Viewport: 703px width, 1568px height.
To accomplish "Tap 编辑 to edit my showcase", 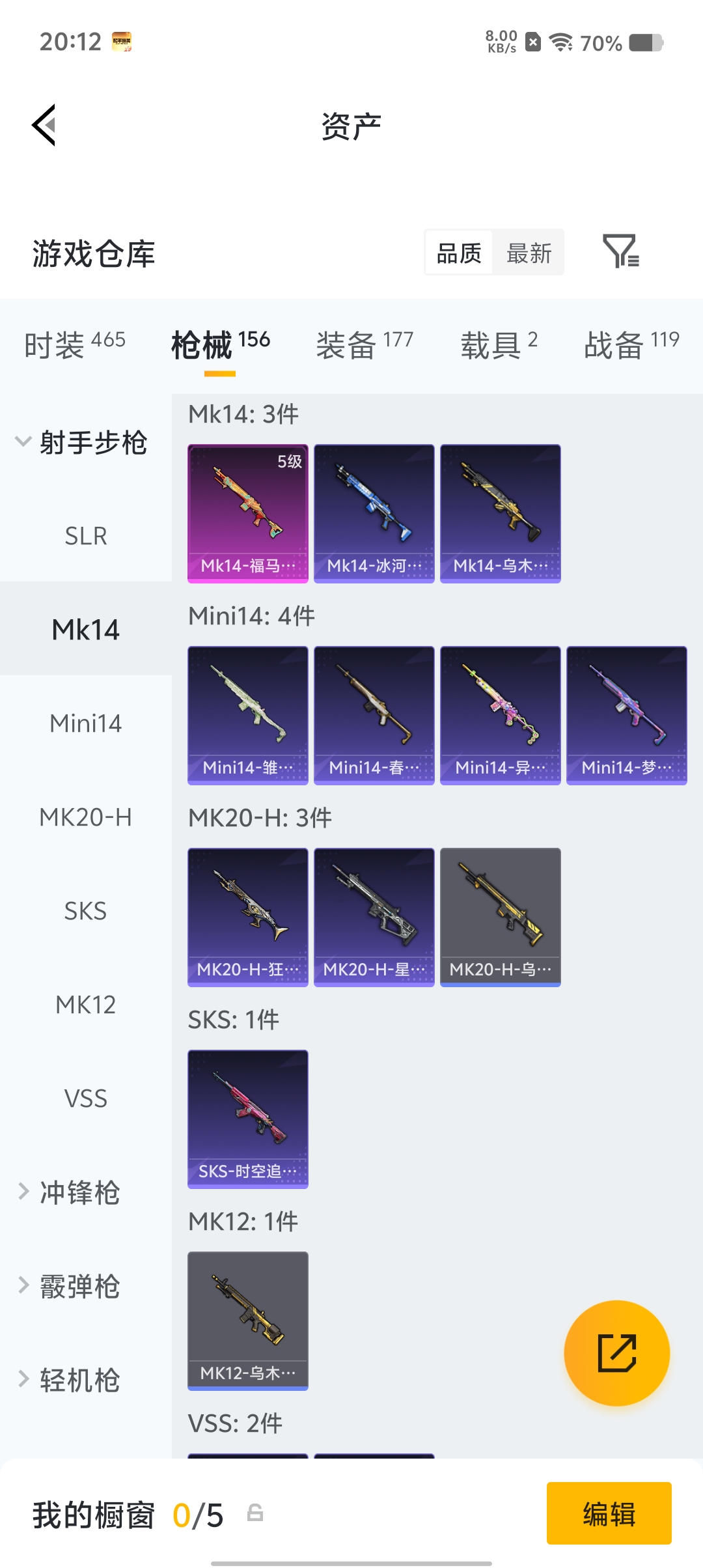I will point(609,1513).
